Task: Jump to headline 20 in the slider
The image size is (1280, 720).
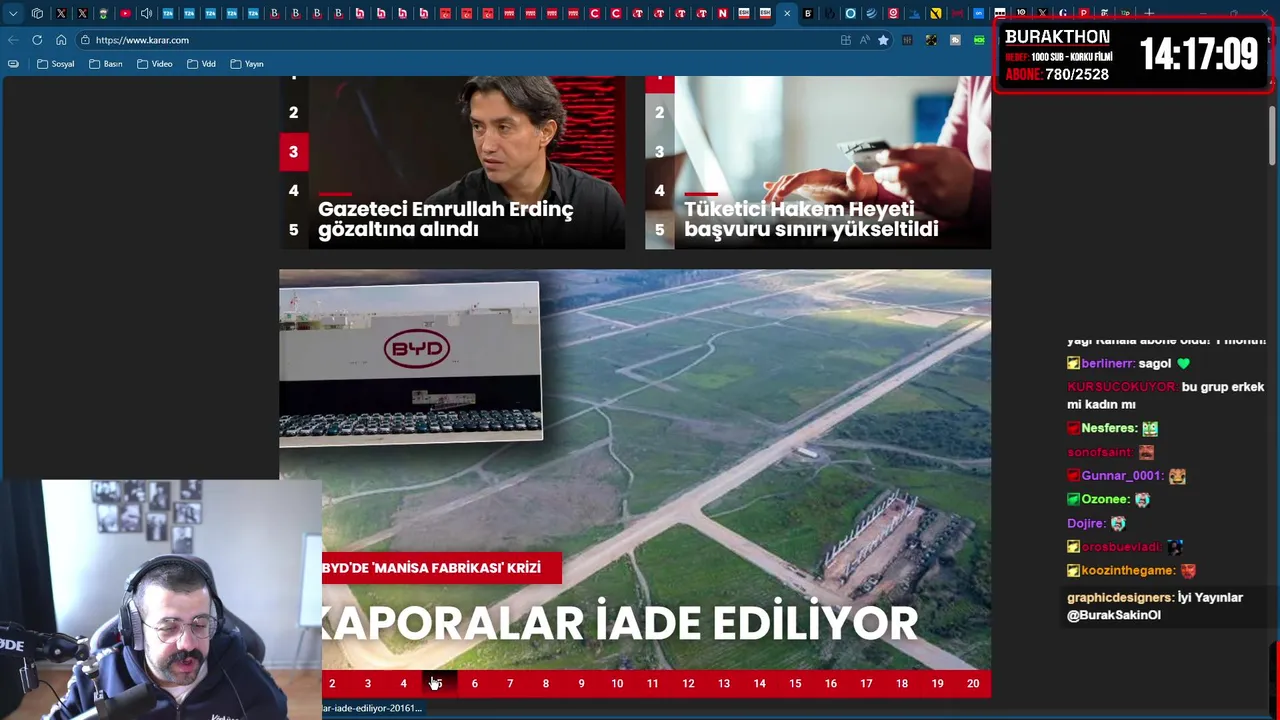Action: pos(973,684)
